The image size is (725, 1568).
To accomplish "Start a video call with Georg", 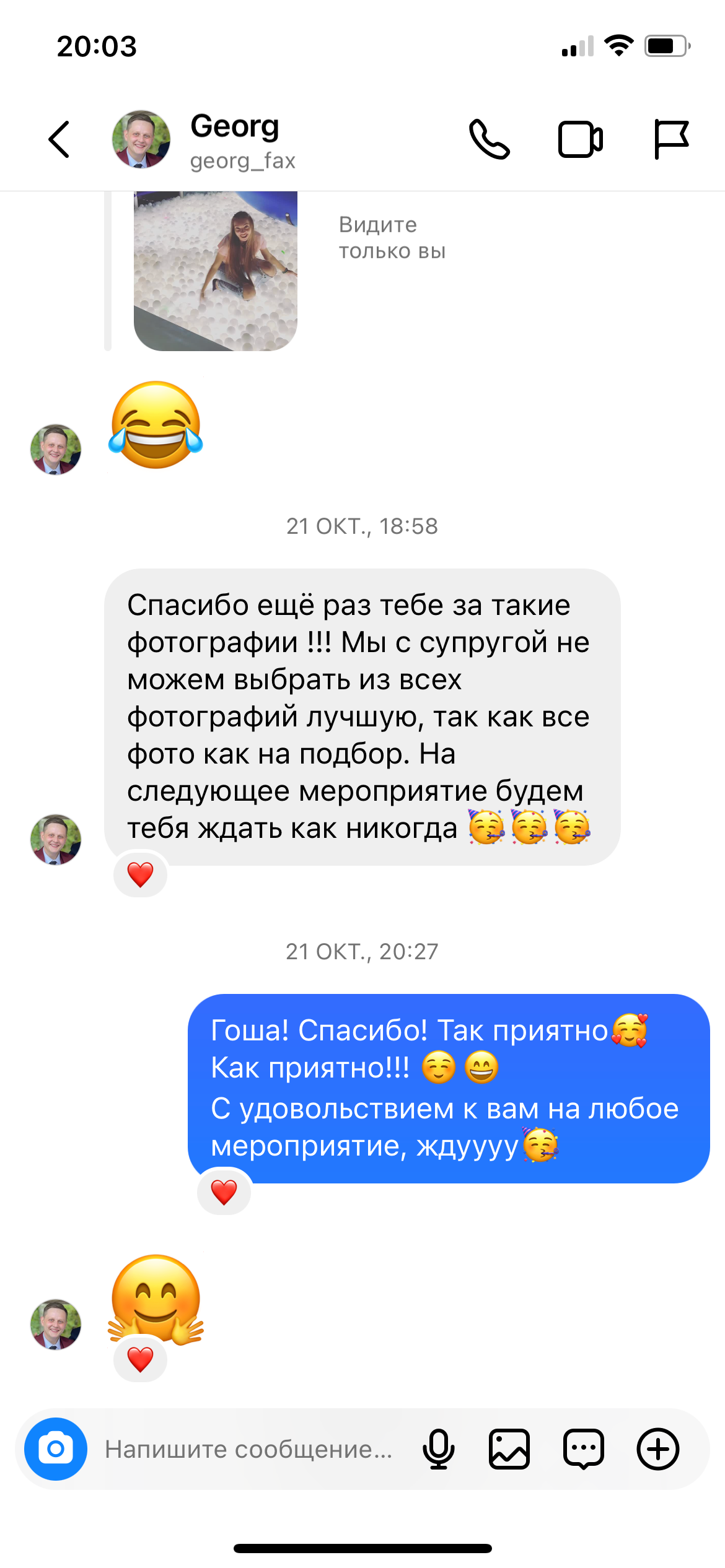I will 580,139.
